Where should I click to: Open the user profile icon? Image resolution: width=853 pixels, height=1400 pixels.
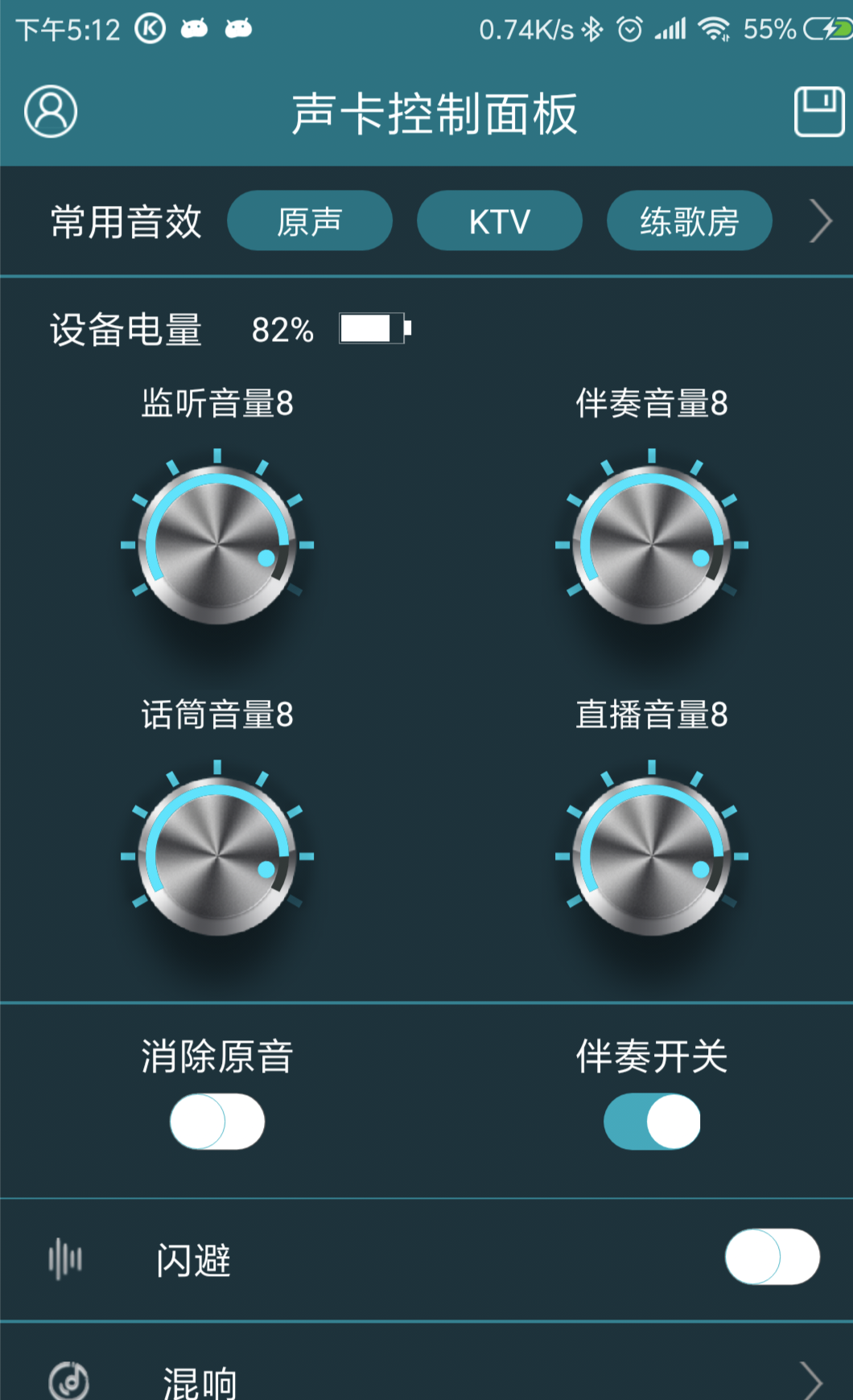[51, 111]
